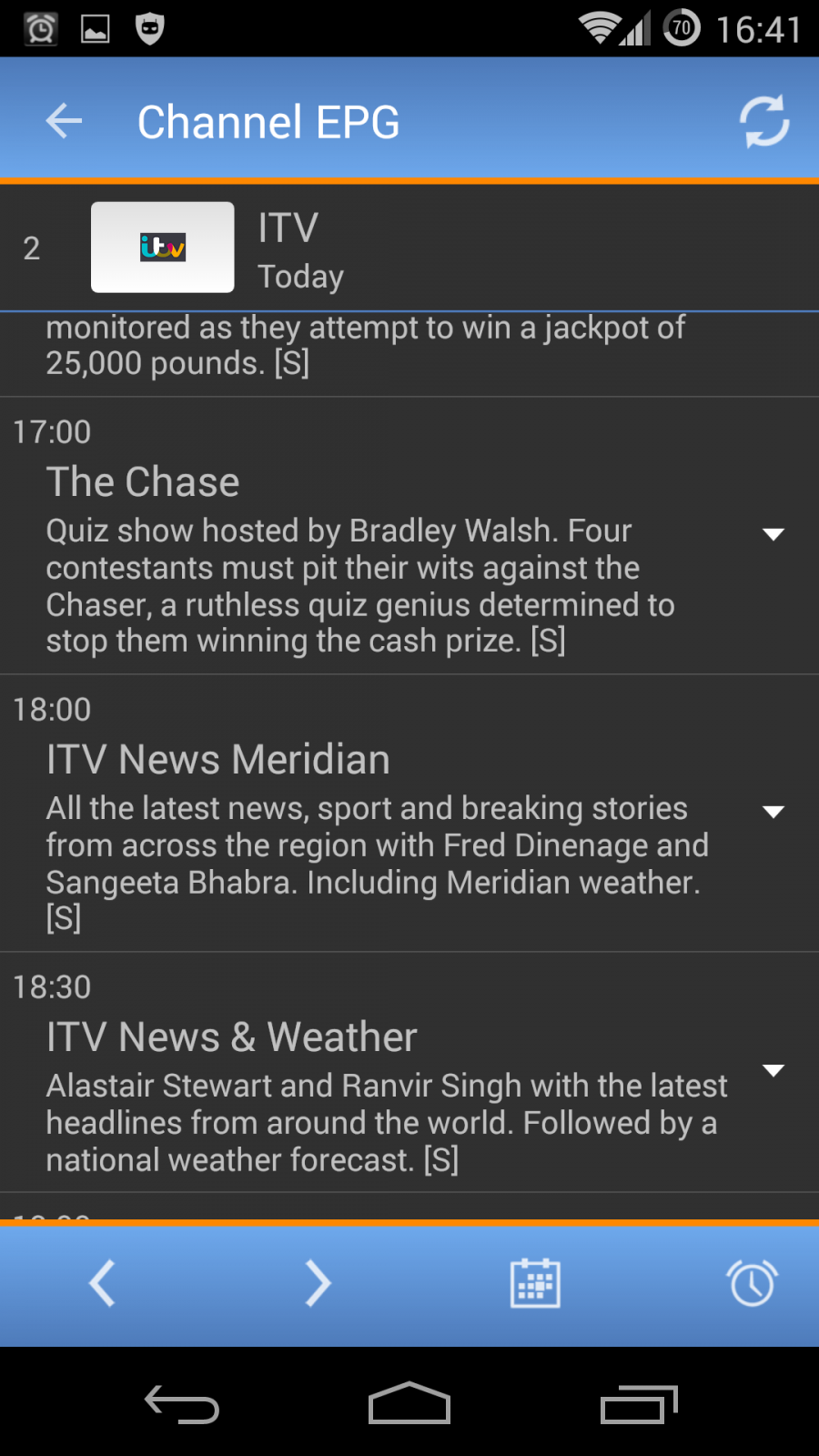
Task: Go to previous day with left chevron
Action: tap(102, 1283)
